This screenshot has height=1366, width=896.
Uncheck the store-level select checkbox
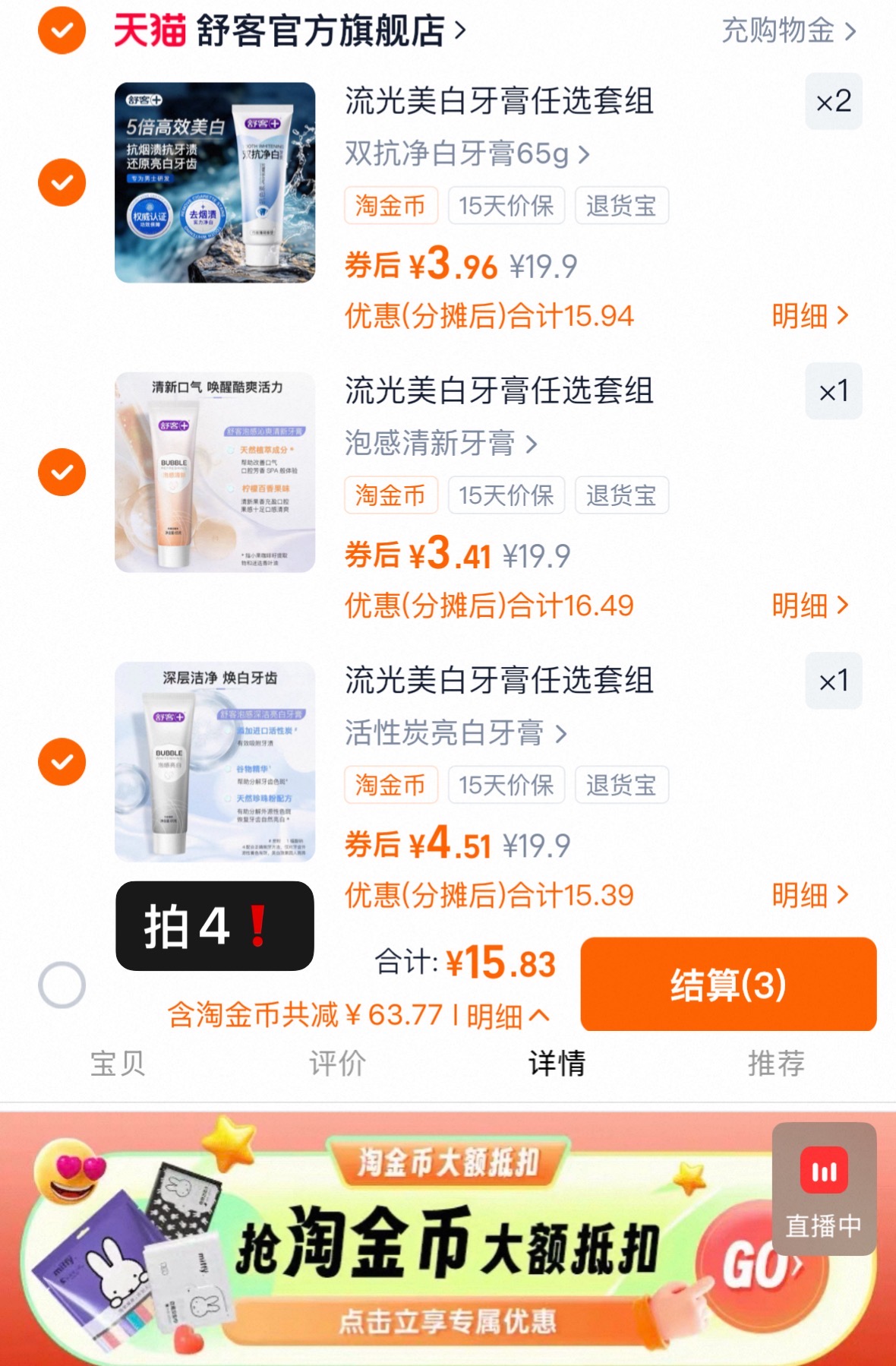(61, 32)
